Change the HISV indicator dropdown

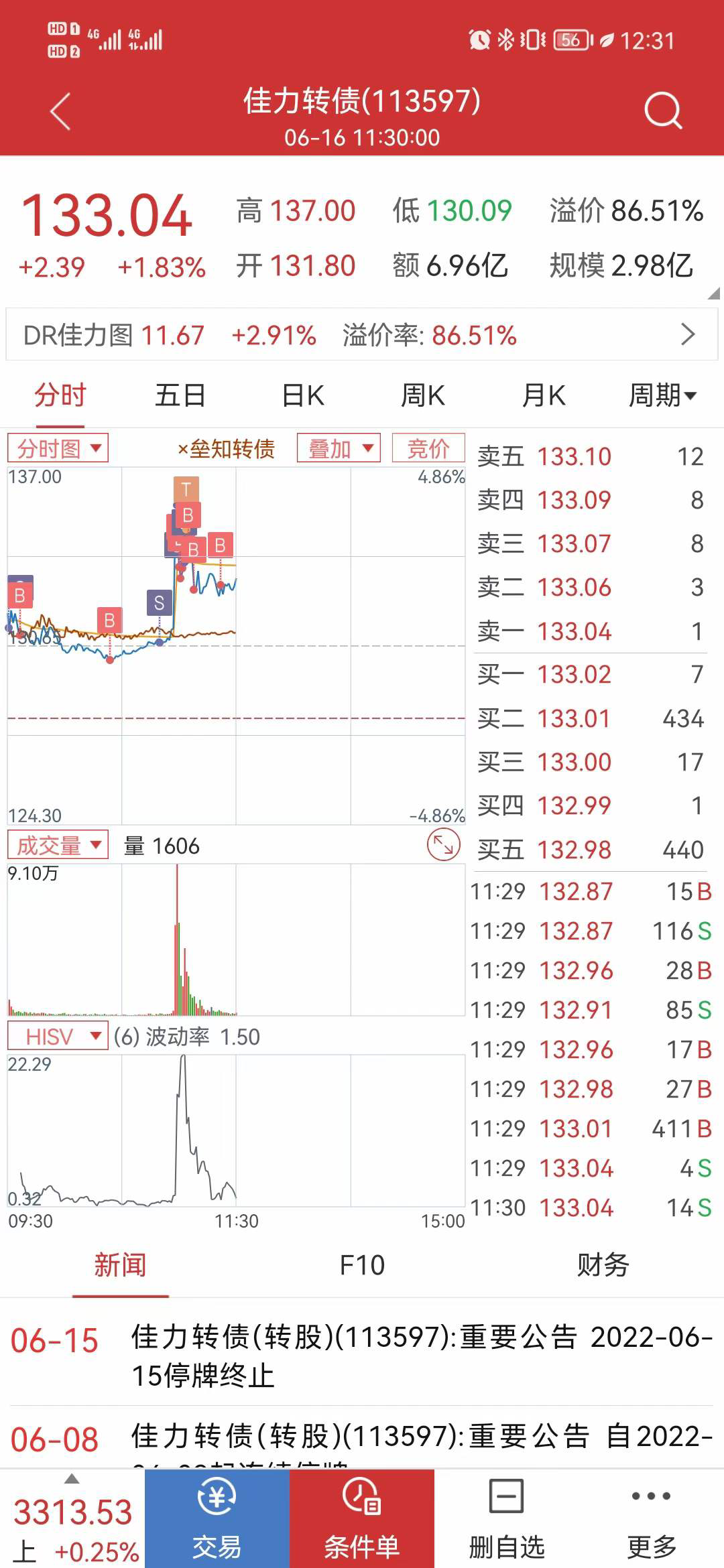(x=58, y=1037)
